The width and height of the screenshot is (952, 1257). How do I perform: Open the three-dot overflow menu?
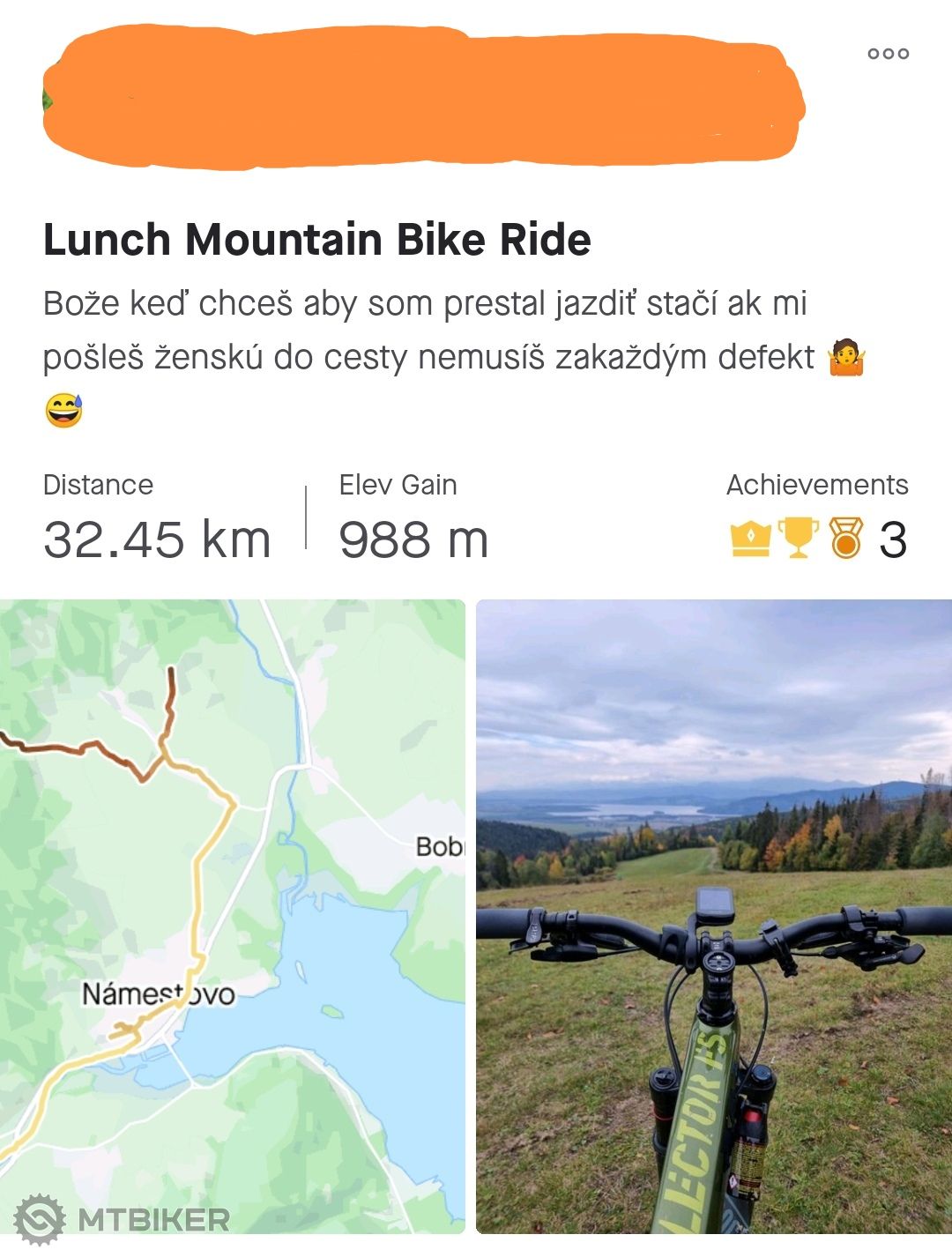pos(888,54)
